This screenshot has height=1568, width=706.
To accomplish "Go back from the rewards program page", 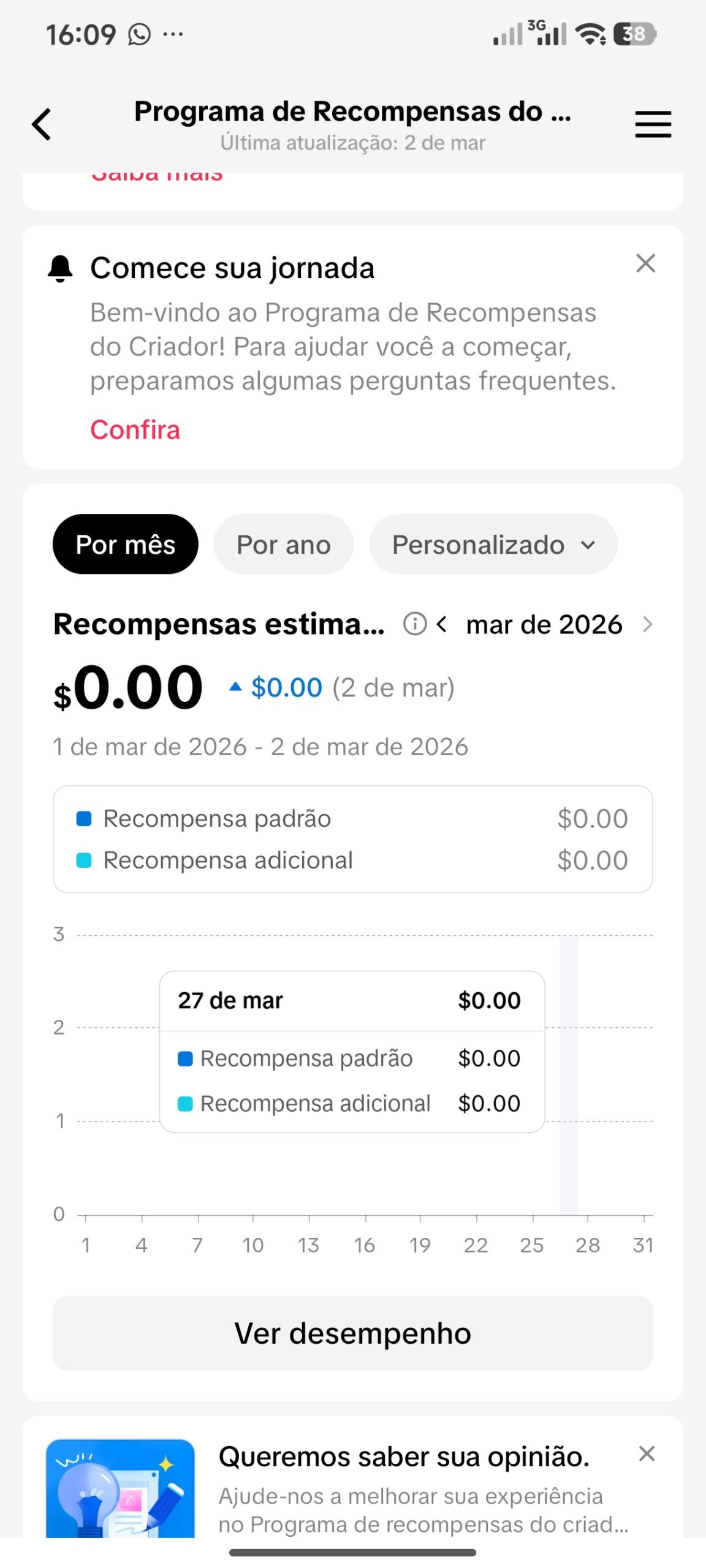I will pos(42,124).
